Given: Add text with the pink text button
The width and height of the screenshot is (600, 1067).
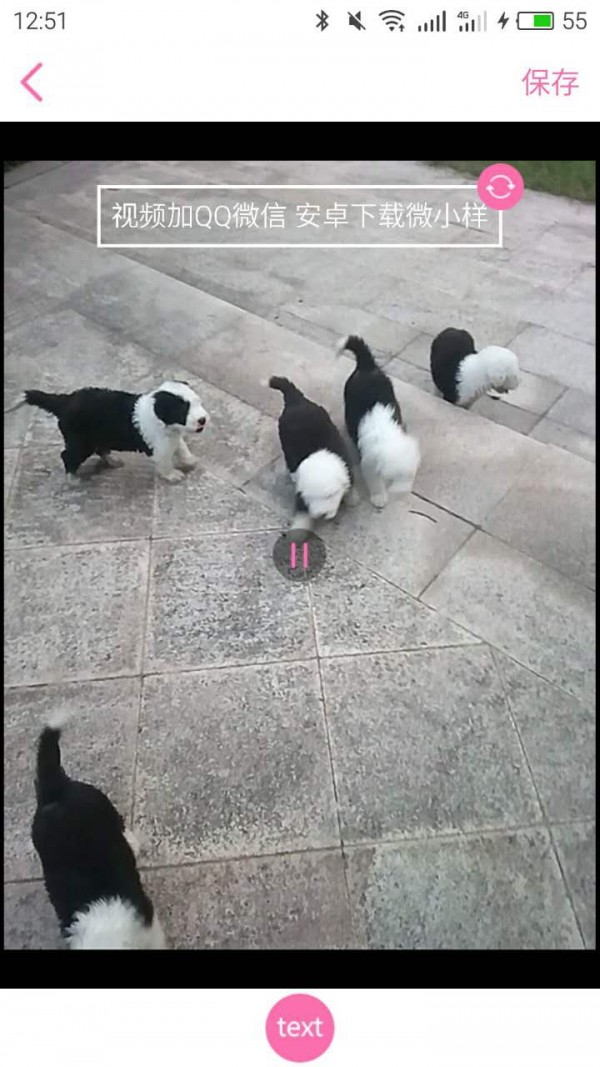Looking at the screenshot, I should [299, 1027].
